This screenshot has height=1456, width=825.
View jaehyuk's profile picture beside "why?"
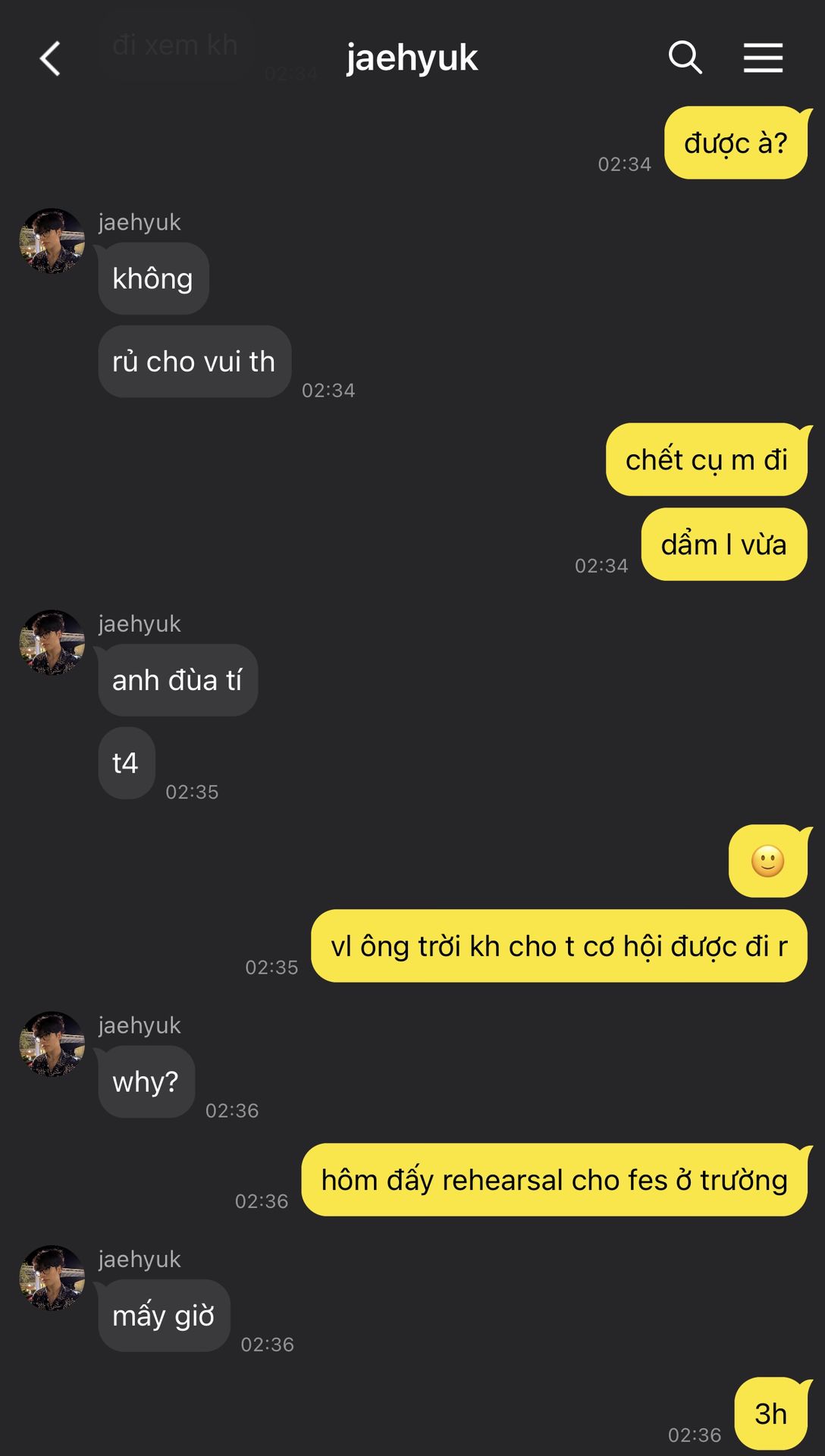click(x=52, y=1044)
